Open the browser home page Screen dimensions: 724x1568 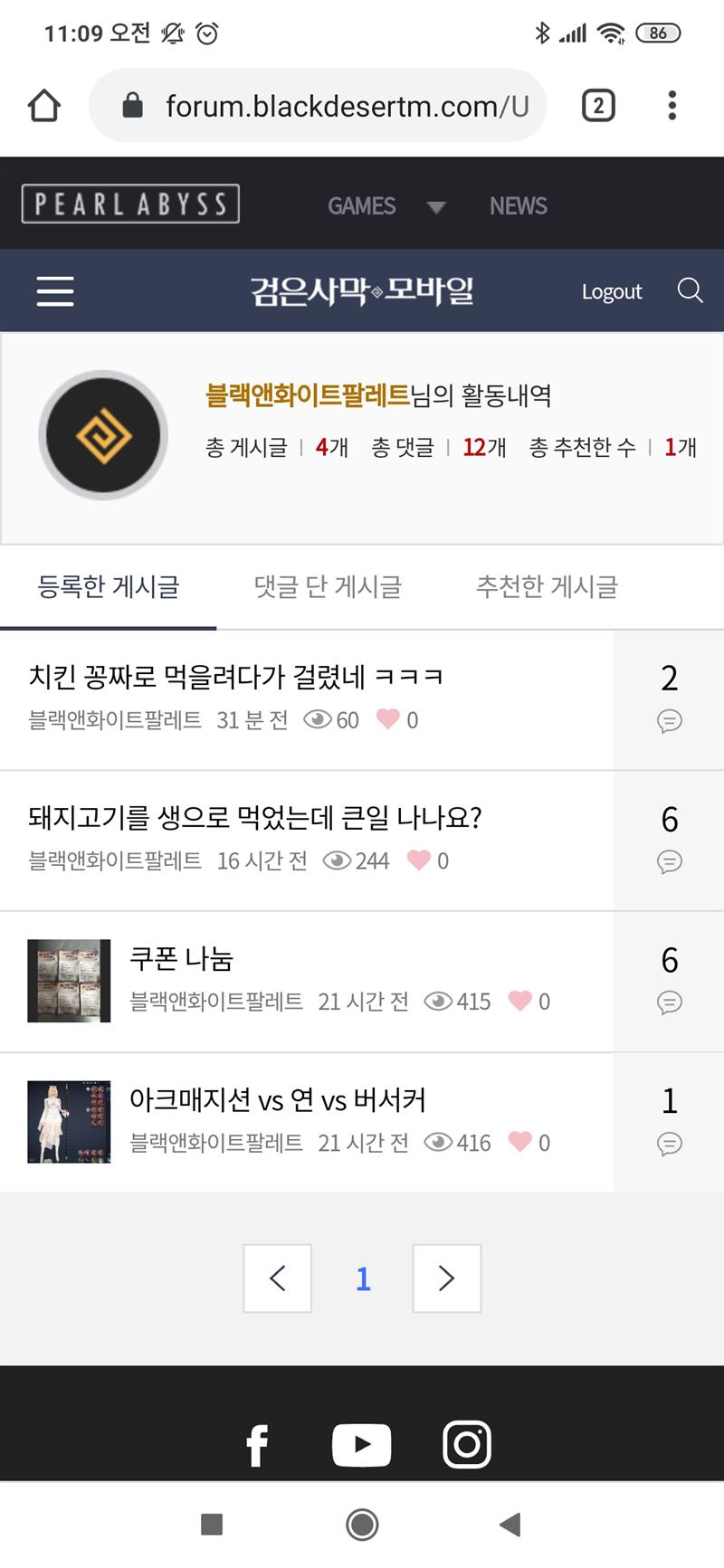click(x=43, y=106)
